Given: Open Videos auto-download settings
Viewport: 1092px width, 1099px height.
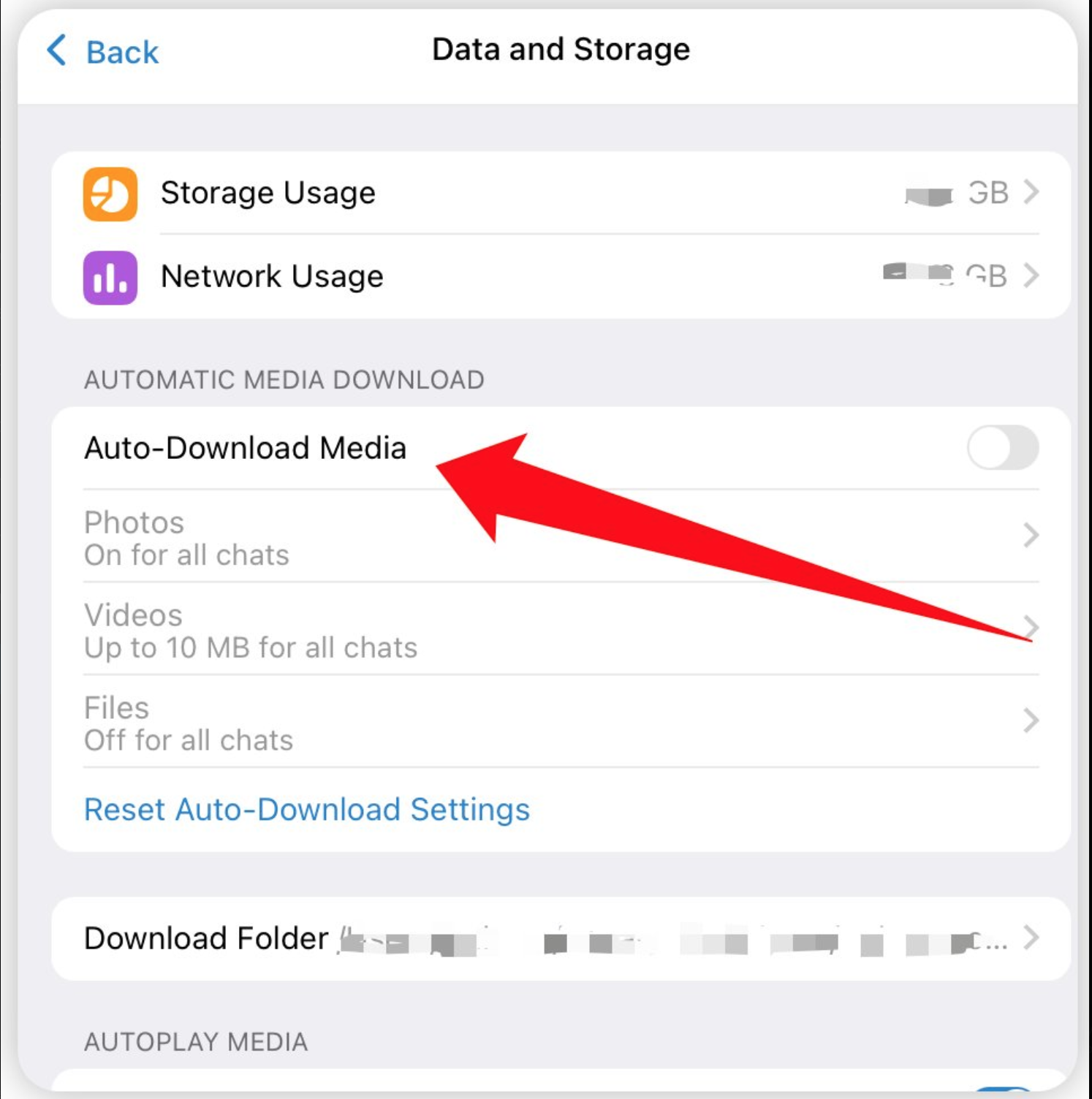Looking at the screenshot, I should point(561,629).
